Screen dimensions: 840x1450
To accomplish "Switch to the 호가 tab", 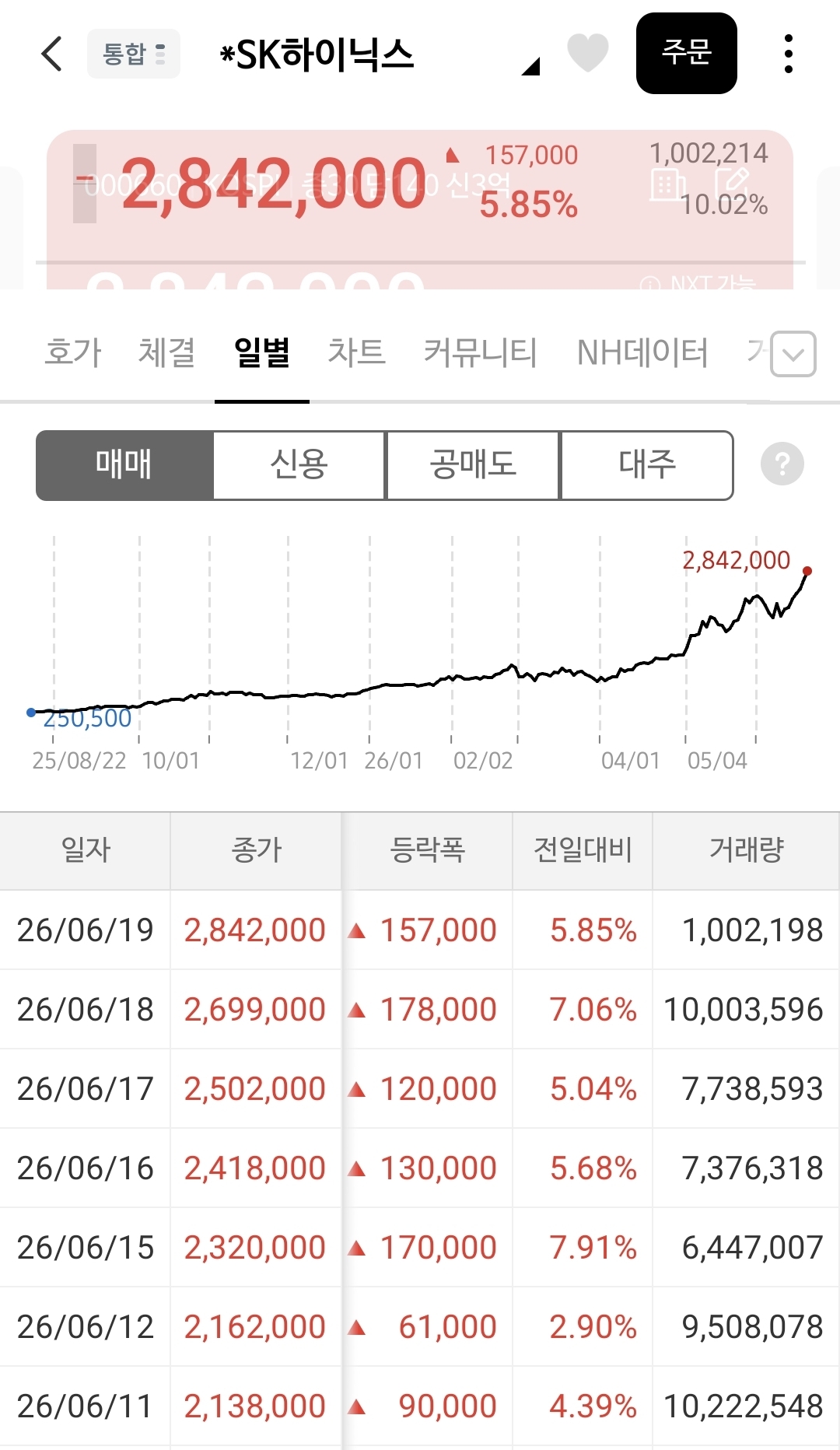I will [73, 352].
